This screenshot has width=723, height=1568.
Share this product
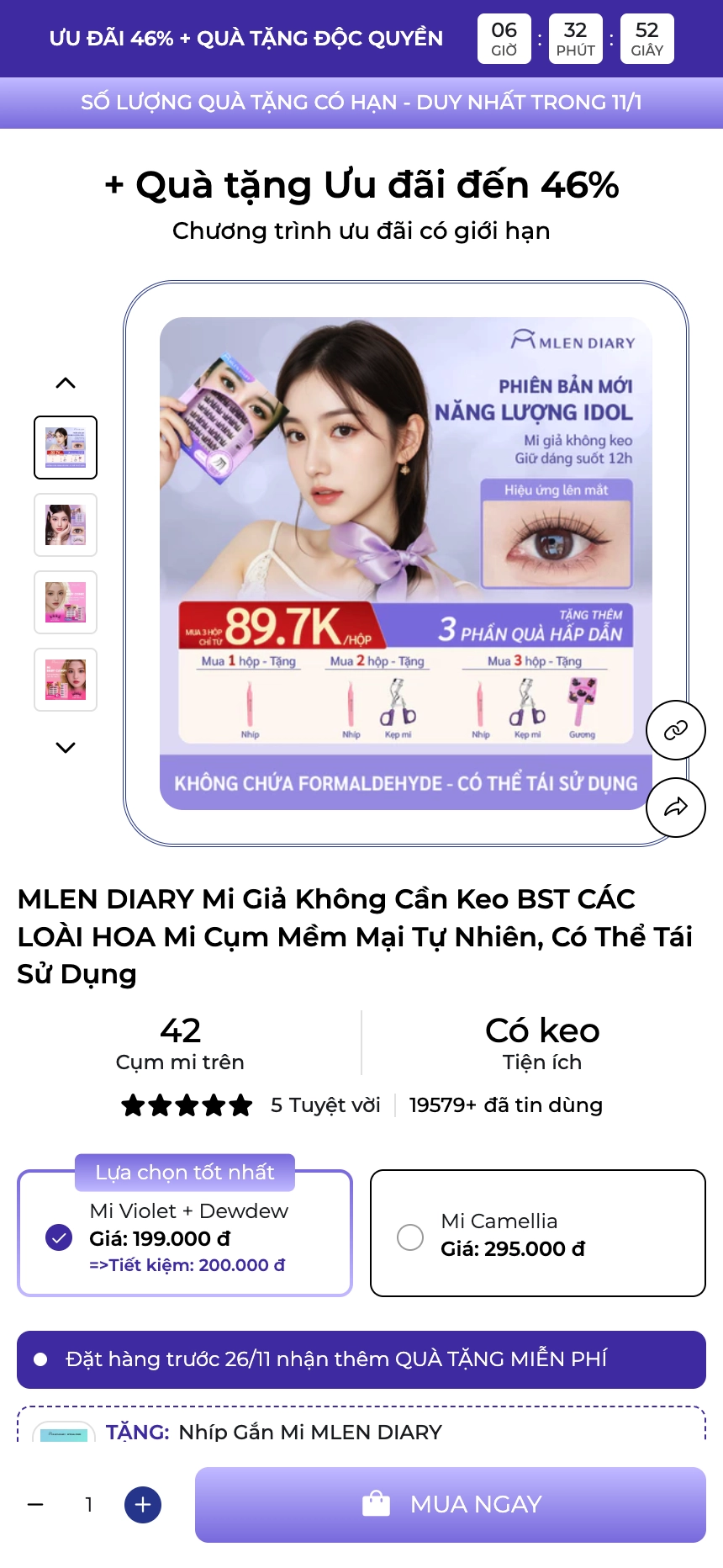(675, 808)
